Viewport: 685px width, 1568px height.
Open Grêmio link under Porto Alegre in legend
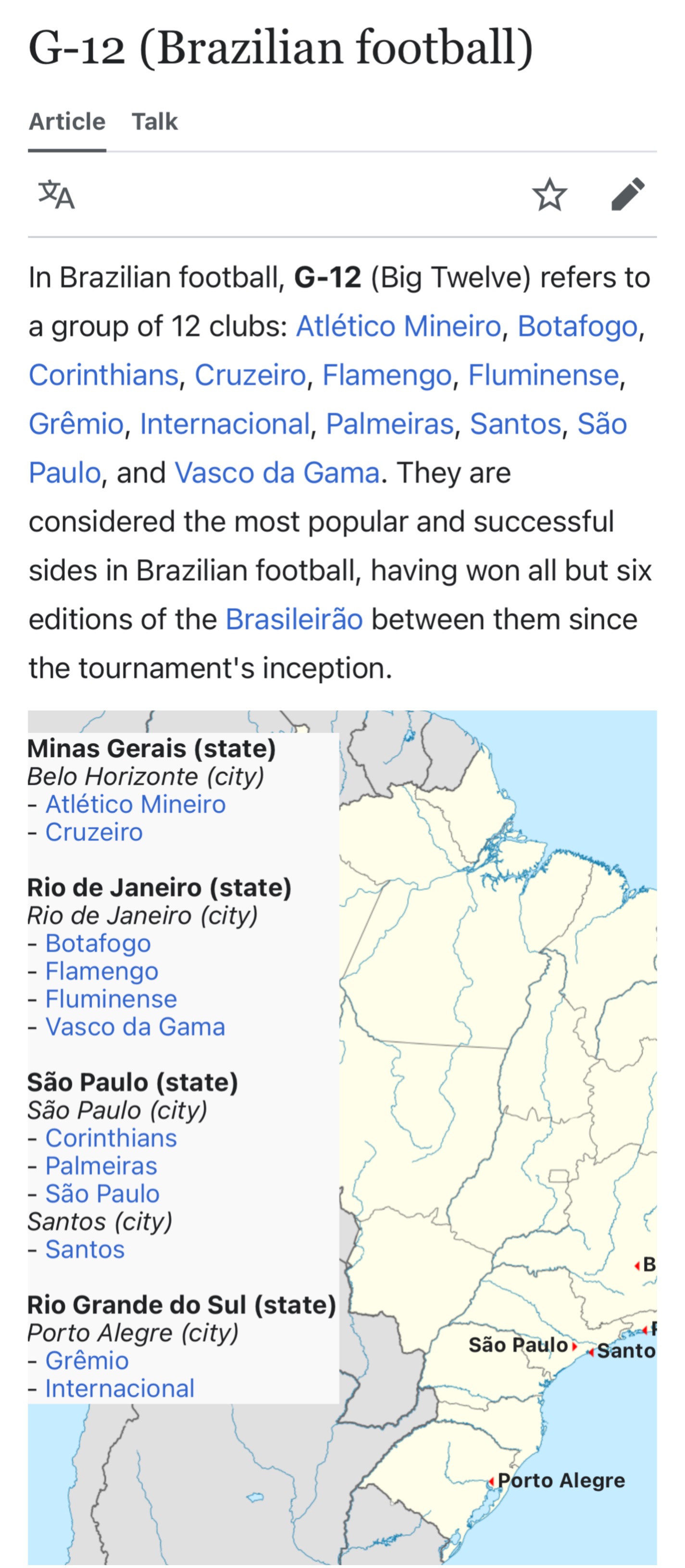pos(87,1360)
